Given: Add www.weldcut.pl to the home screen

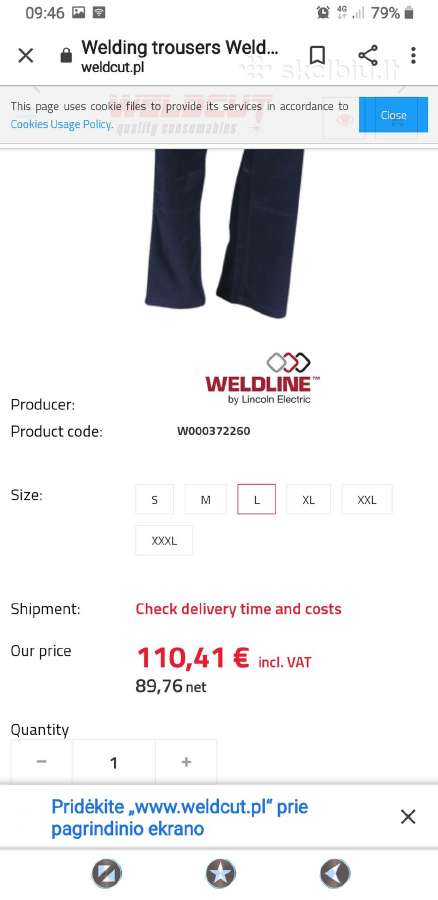Looking at the screenshot, I should tap(180, 817).
